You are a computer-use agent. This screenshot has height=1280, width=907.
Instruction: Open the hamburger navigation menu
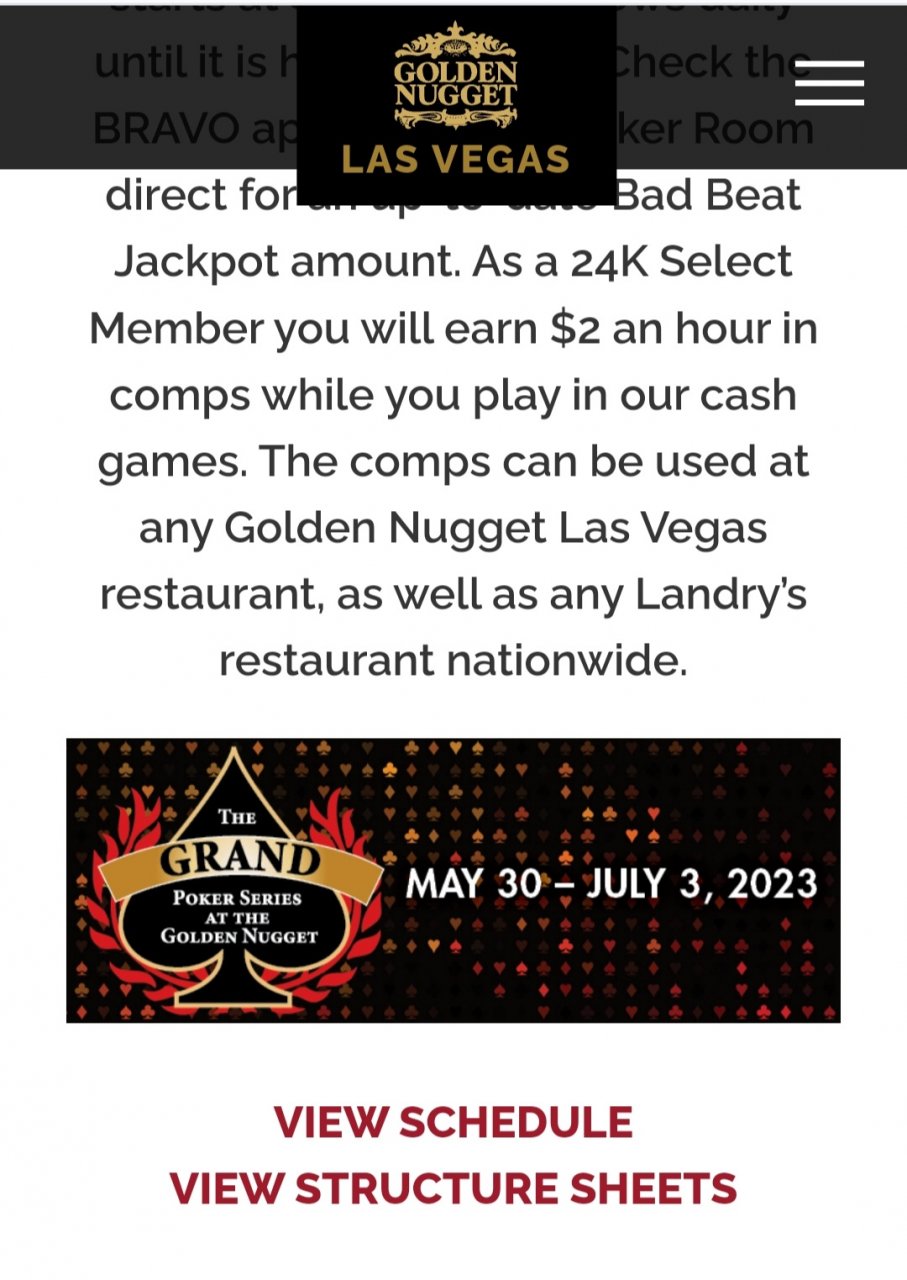pyautogui.click(x=829, y=83)
